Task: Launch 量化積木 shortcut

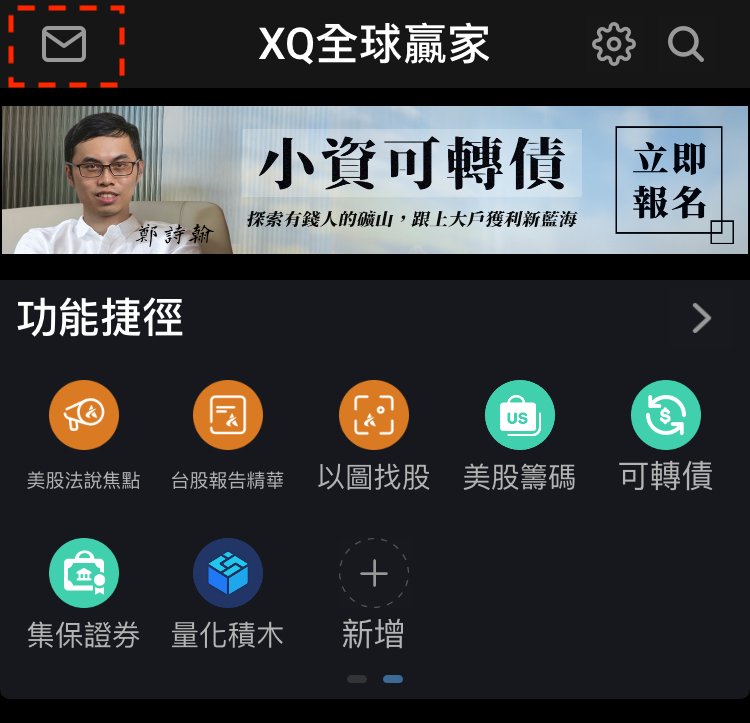Action: pyautogui.click(x=228, y=573)
